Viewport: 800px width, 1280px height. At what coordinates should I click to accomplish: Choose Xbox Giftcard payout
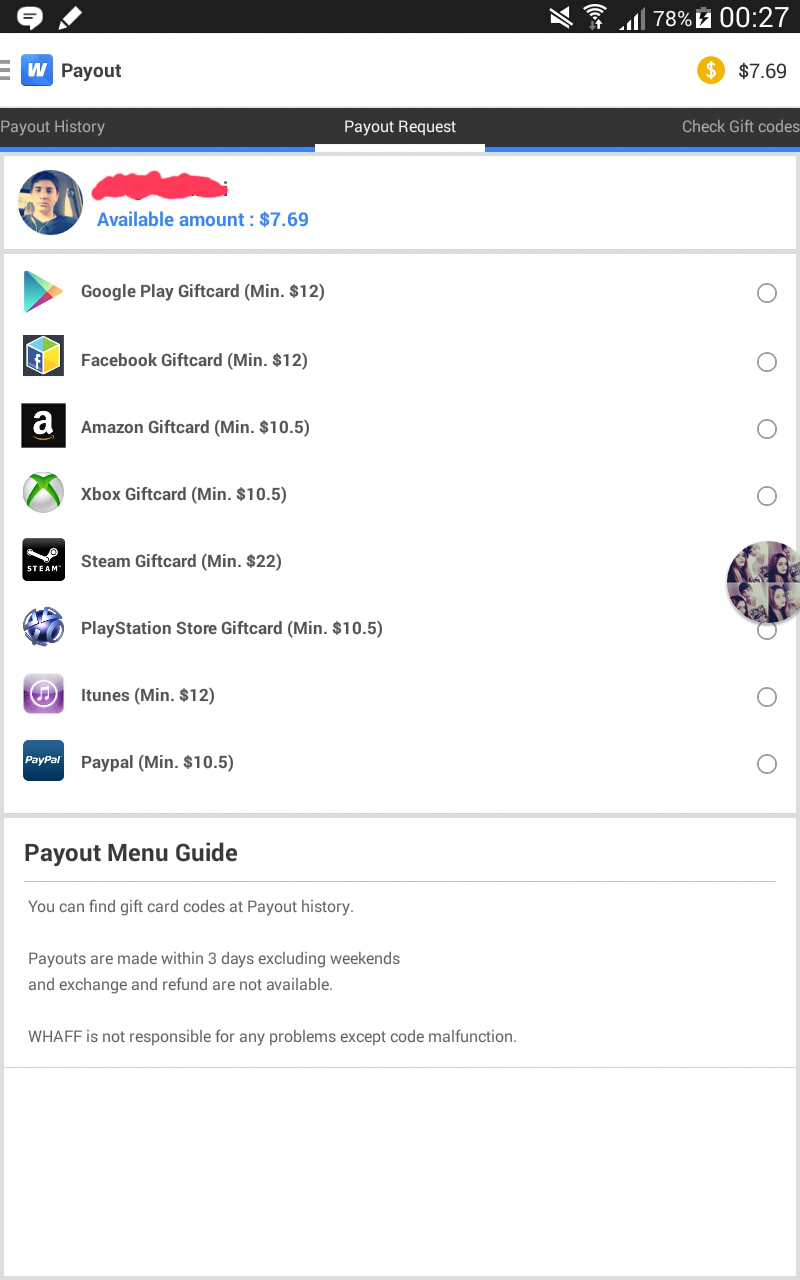[x=766, y=496]
